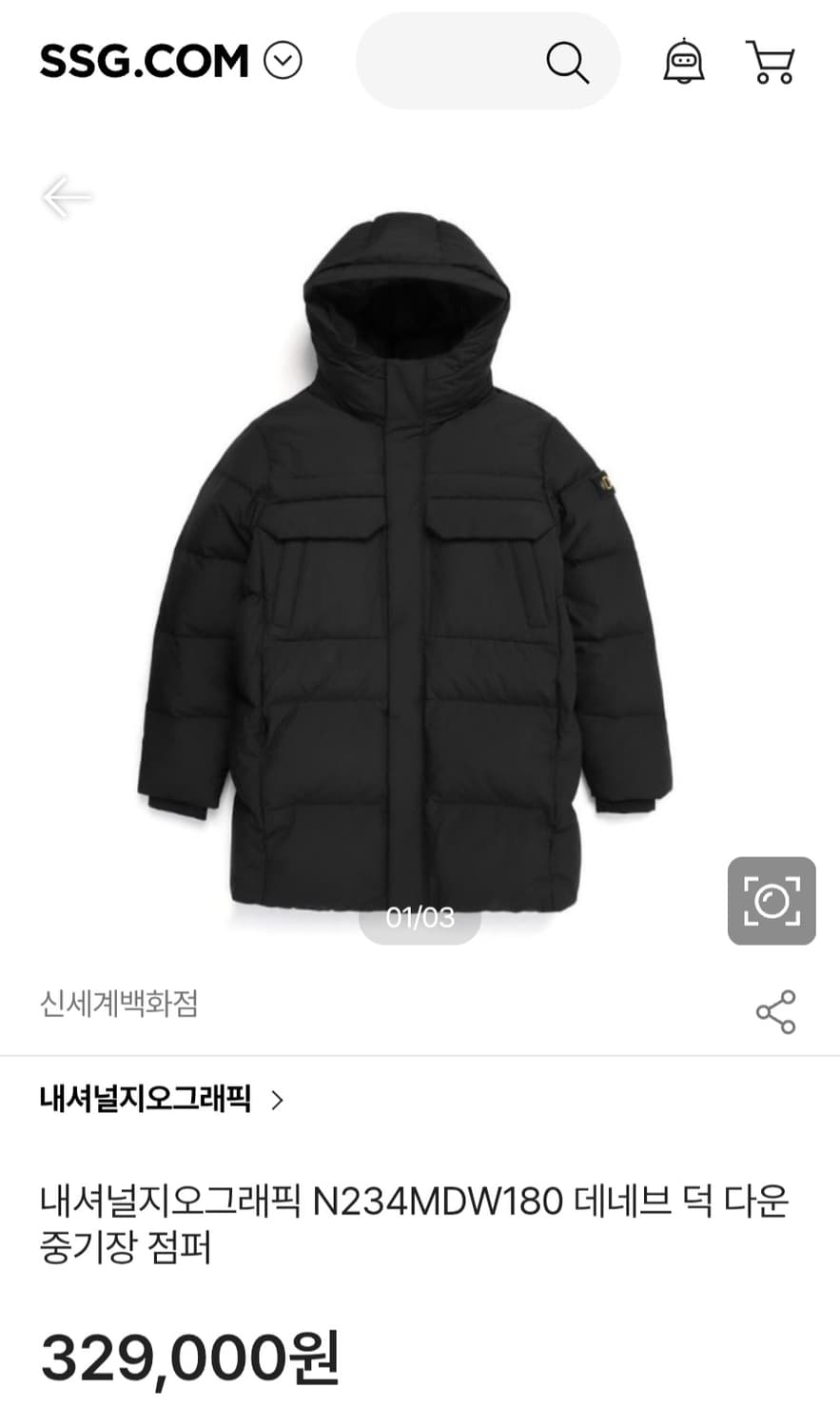Image resolution: width=840 pixels, height=1427 pixels.
Task: Tap the search magnifier icon
Action: (x=568, y=60)
